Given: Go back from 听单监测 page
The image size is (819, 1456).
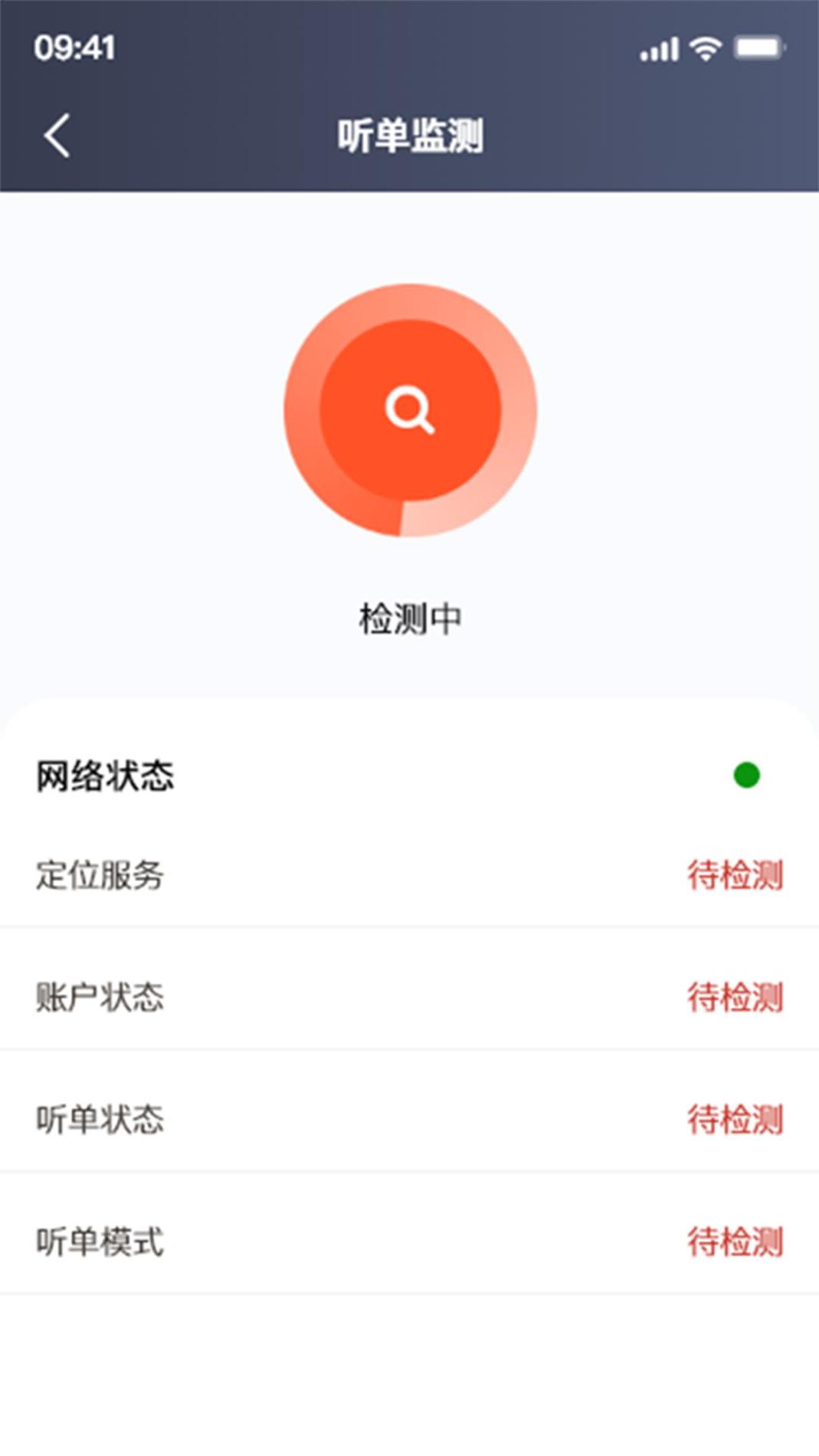Looking at the screenshot, I should [57, 136].
